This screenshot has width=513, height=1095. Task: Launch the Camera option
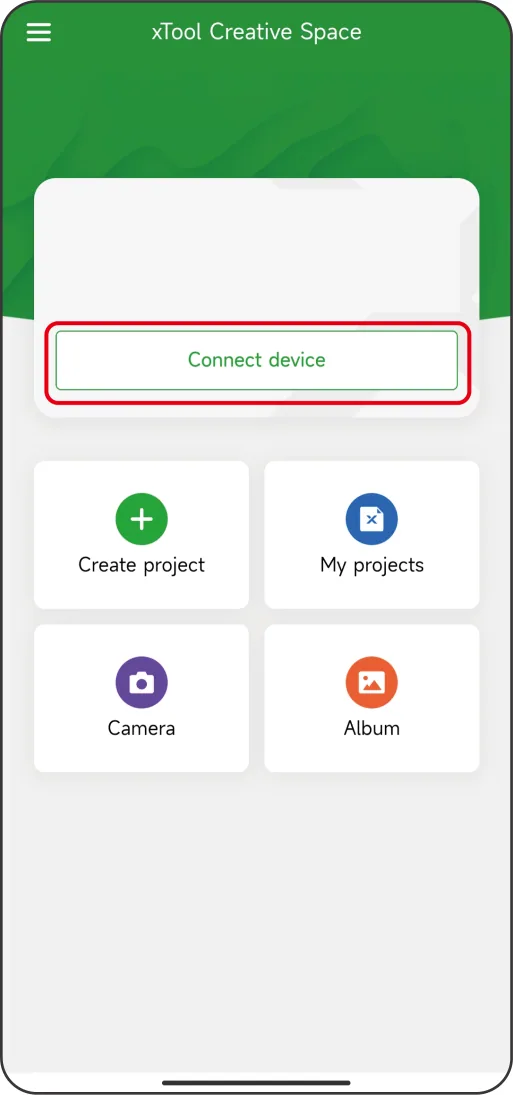pyautogui.click(x=142, y=698)
